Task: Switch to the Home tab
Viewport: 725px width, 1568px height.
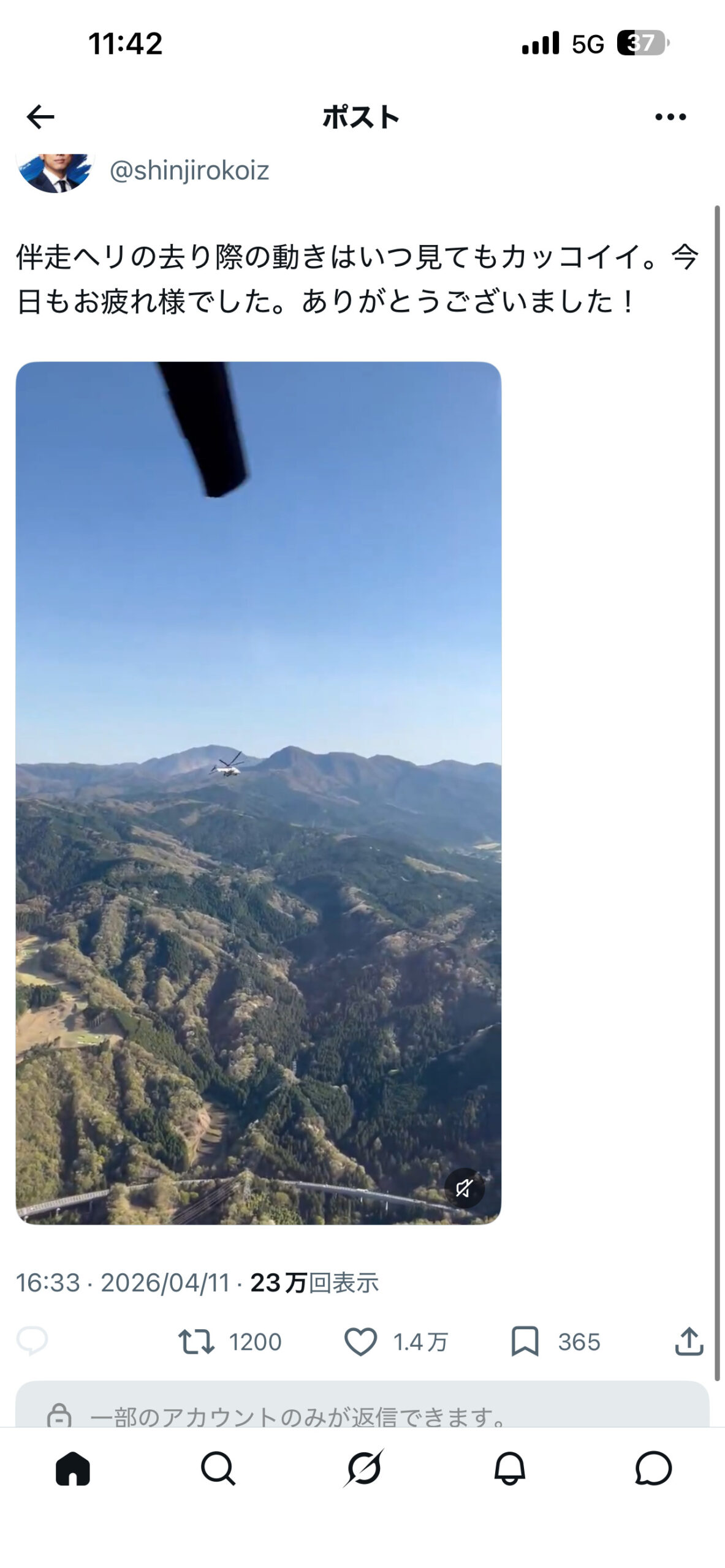Action: tap(73, 1468)
